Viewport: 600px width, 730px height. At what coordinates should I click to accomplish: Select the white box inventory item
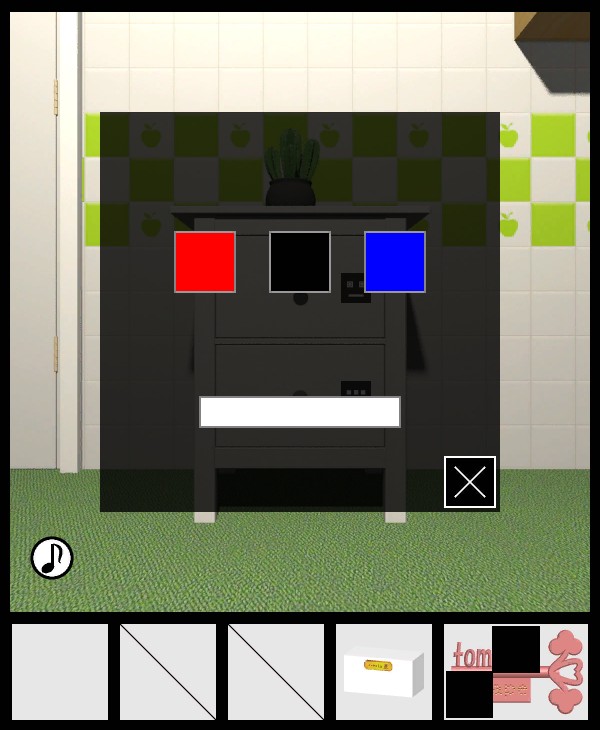tap(384, 672)
